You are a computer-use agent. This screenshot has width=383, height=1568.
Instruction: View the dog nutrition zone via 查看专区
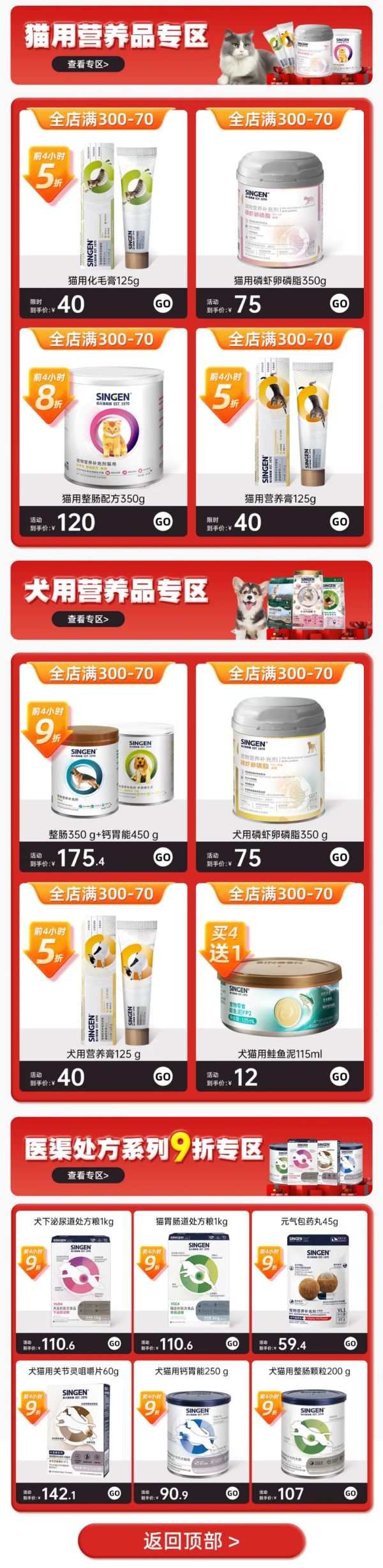point(87,618)
